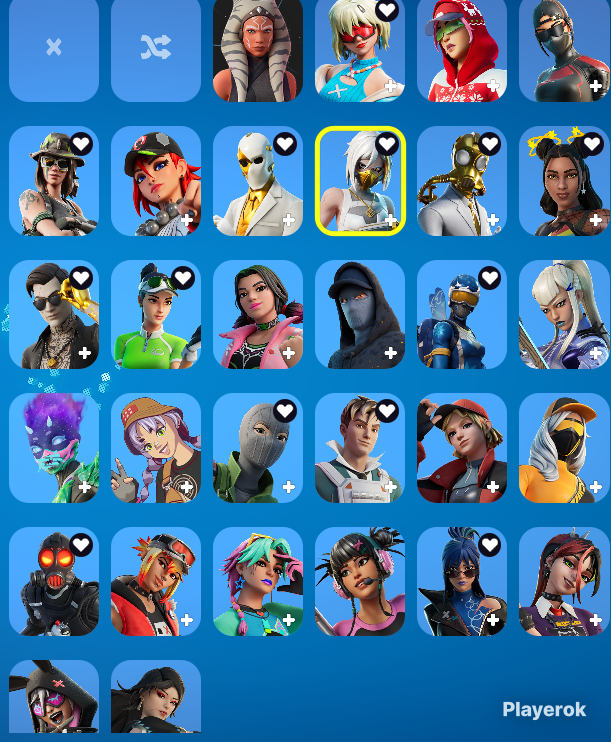This screenshot has height=742, width=611.
Task: Select the red-eyed black gas mask outfit
Action: click(54, 582)
